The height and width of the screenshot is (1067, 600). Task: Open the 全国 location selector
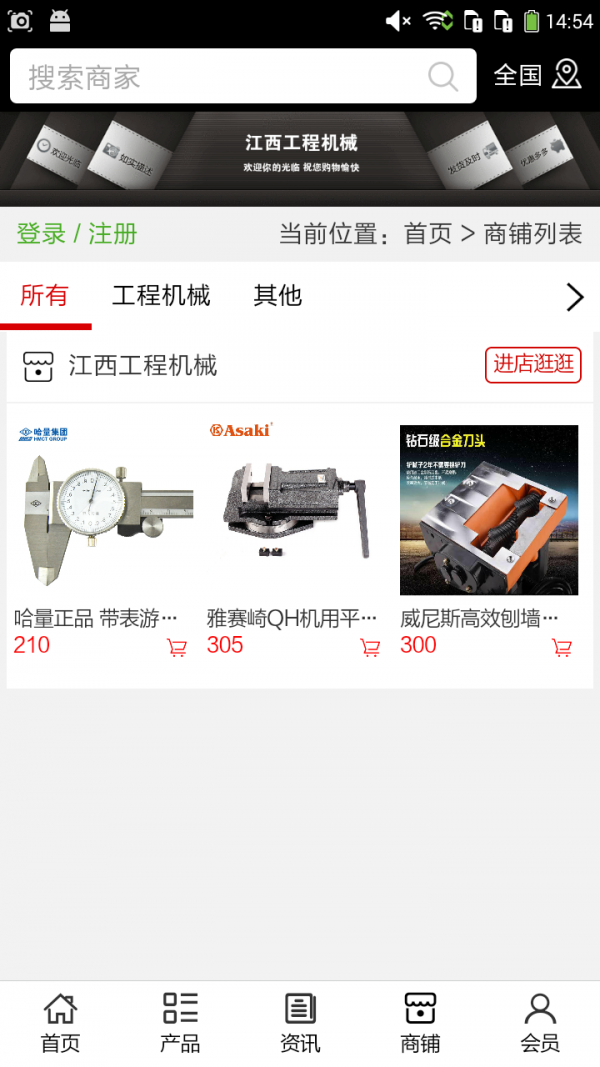(x=537, y=75)
